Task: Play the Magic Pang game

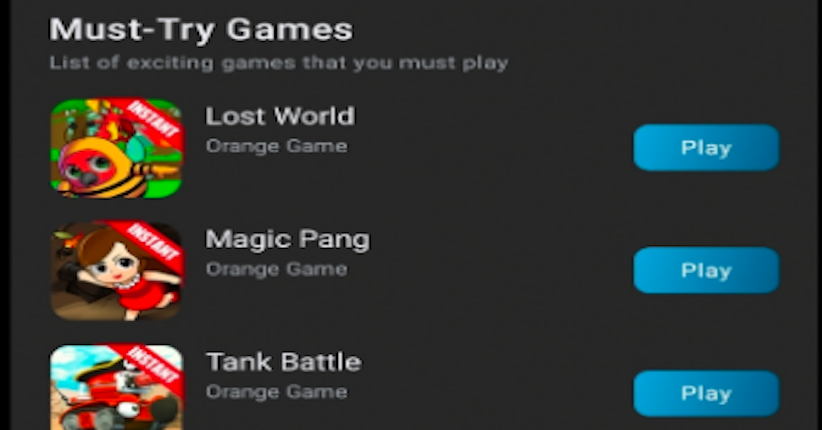Action: [706, 271]
